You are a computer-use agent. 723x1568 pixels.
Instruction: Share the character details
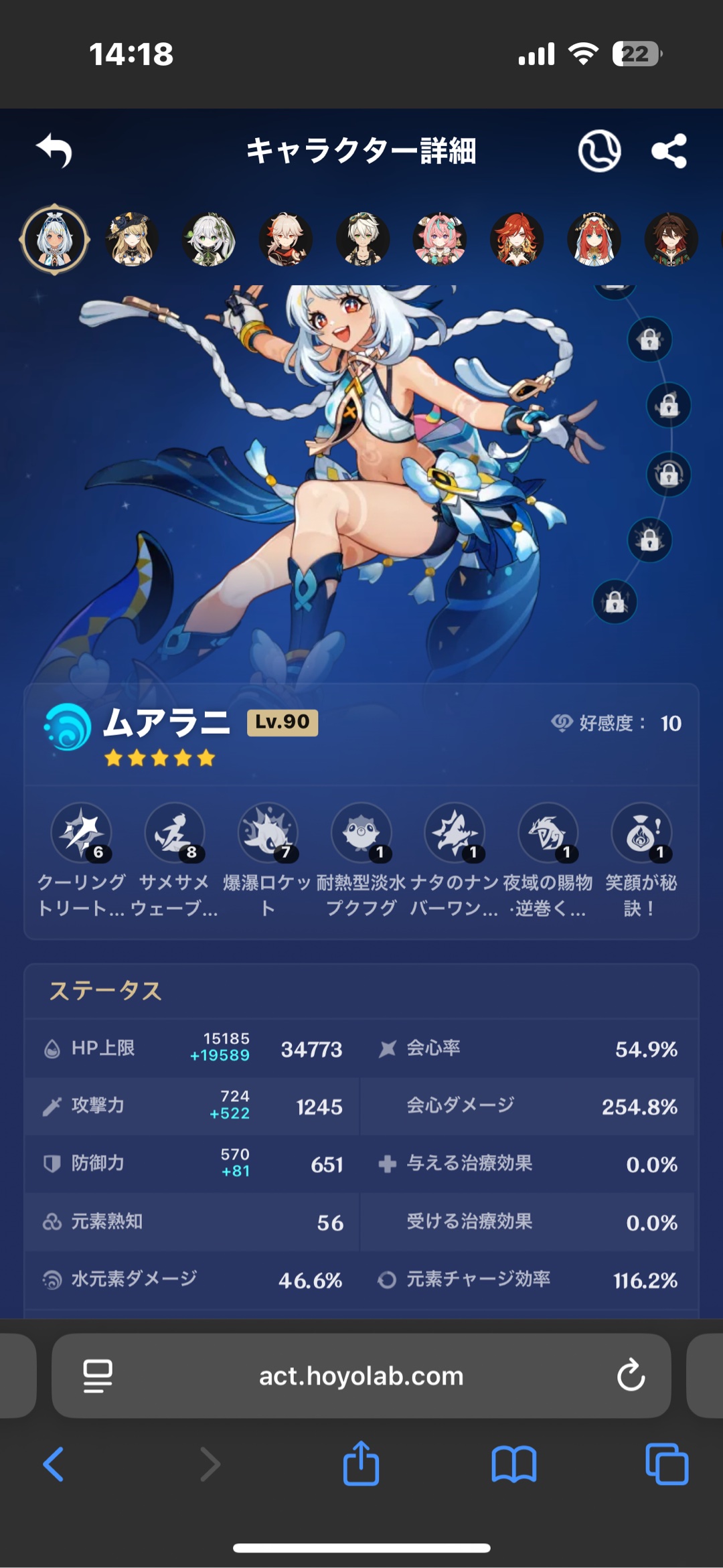[669, 151]
